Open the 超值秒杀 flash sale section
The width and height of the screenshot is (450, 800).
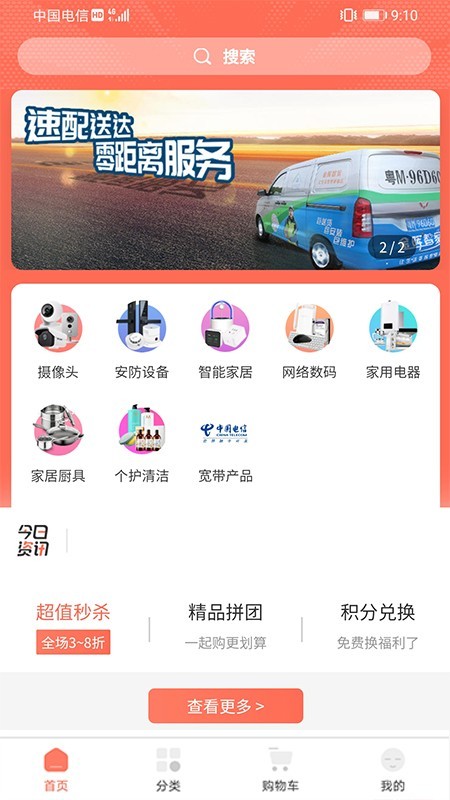[x=73, y=627]
